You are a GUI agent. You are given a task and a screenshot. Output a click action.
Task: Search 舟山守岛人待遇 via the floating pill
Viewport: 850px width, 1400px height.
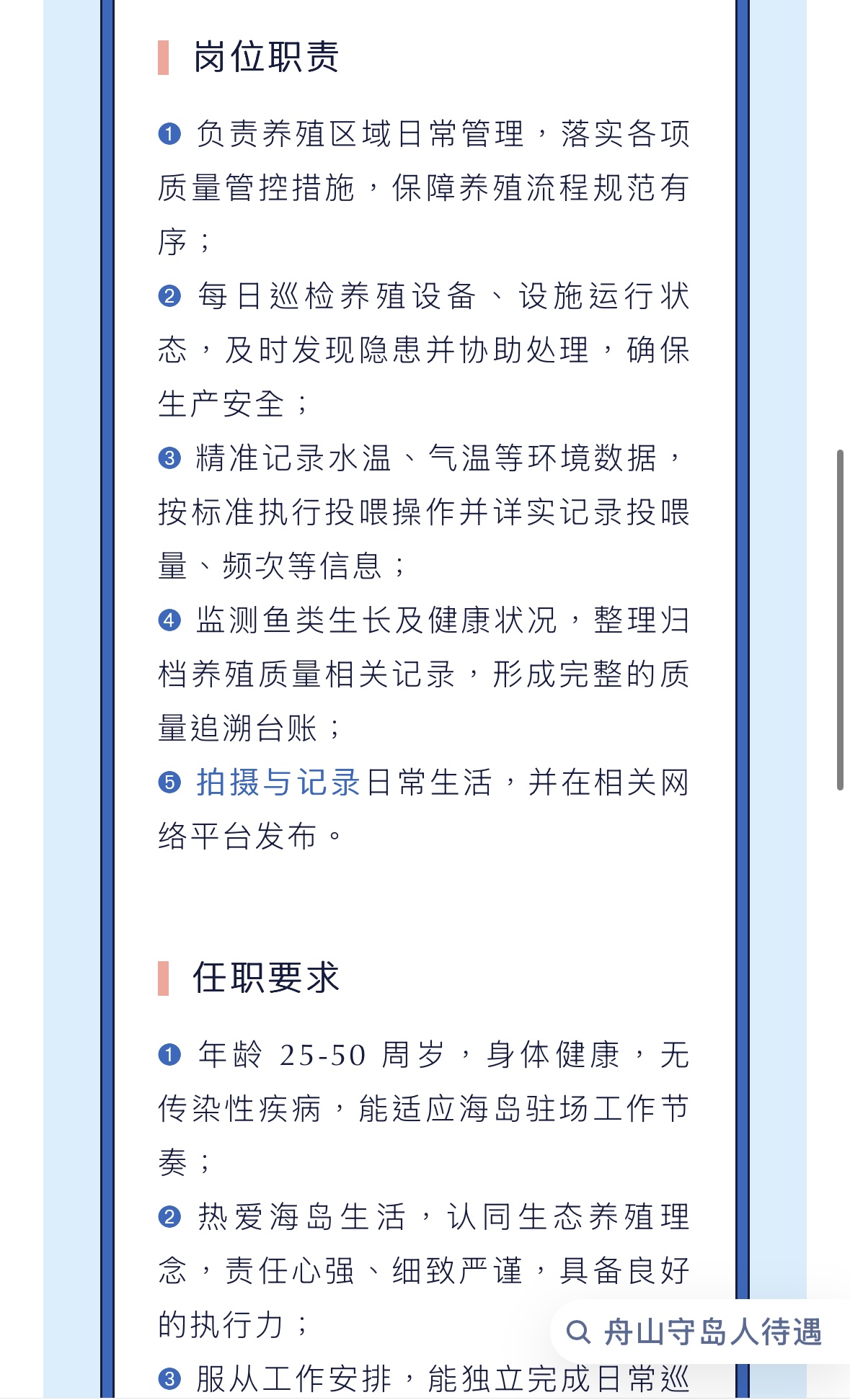[695, 1332]
